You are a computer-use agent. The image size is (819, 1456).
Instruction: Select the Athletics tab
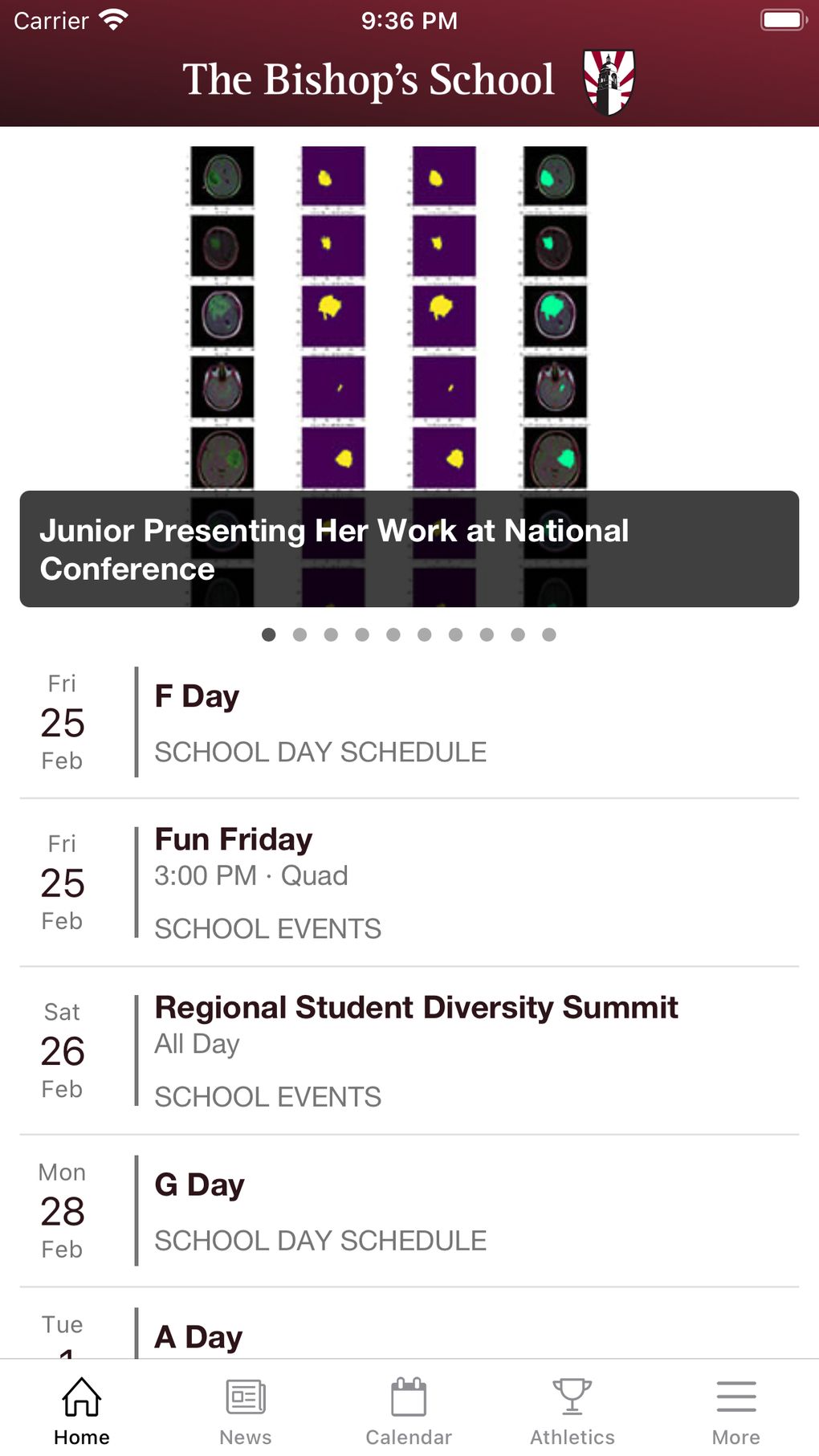pyautogui.click(x=572, y=1411)
